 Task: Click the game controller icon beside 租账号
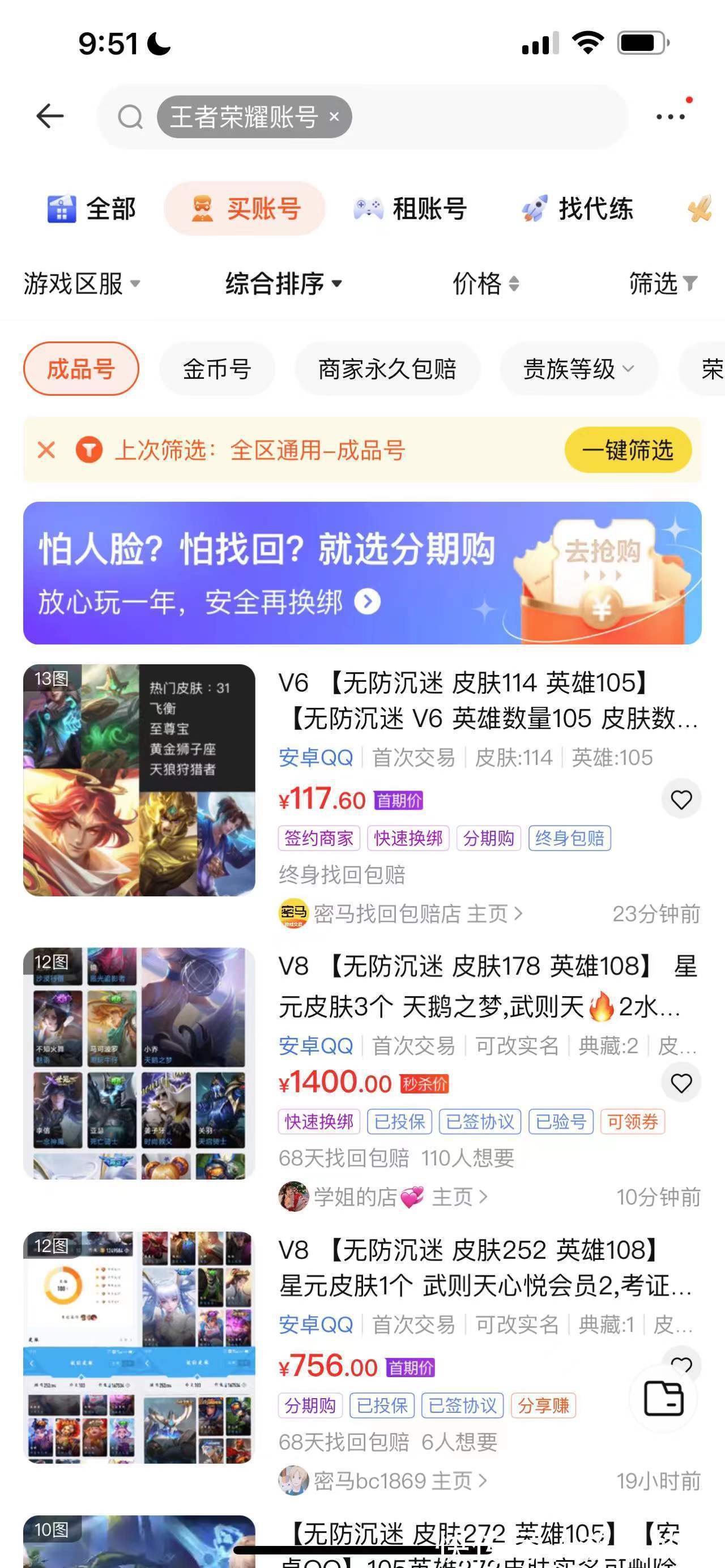tap(369, 209)
